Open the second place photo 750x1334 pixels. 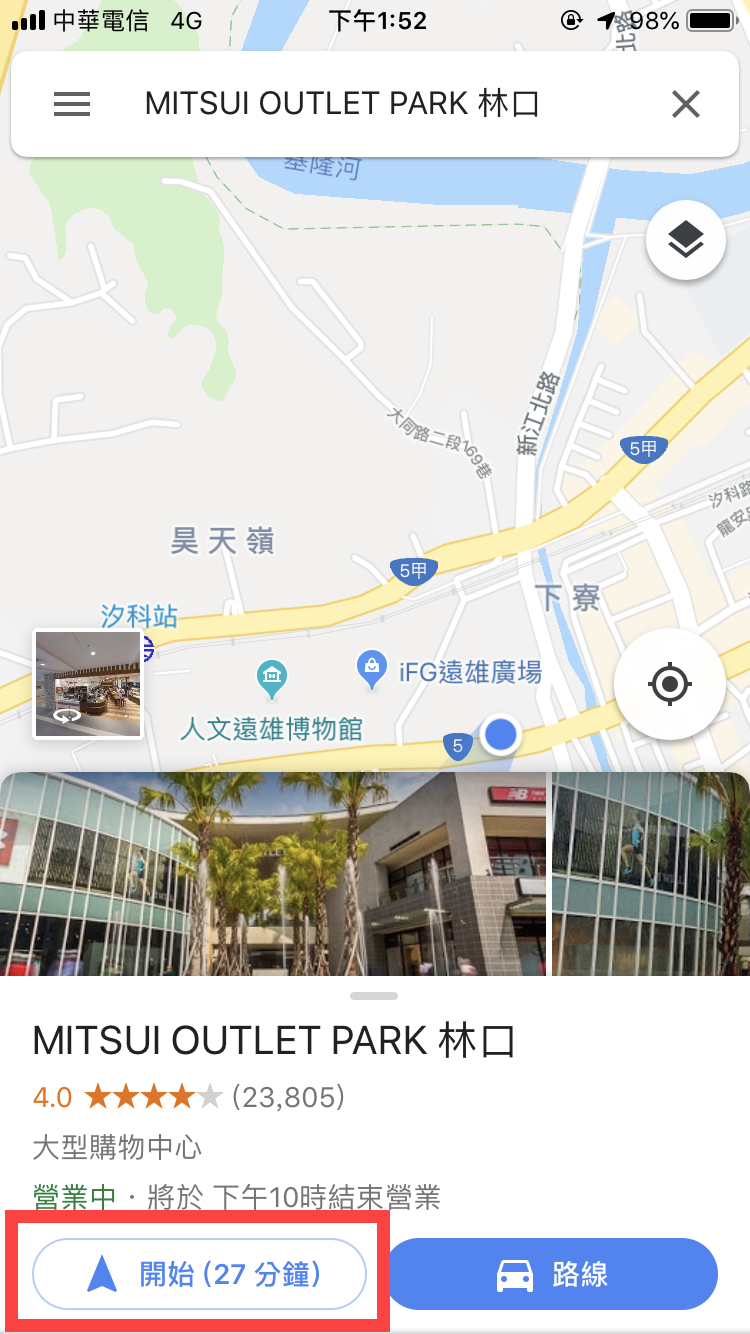pos(650,874)
